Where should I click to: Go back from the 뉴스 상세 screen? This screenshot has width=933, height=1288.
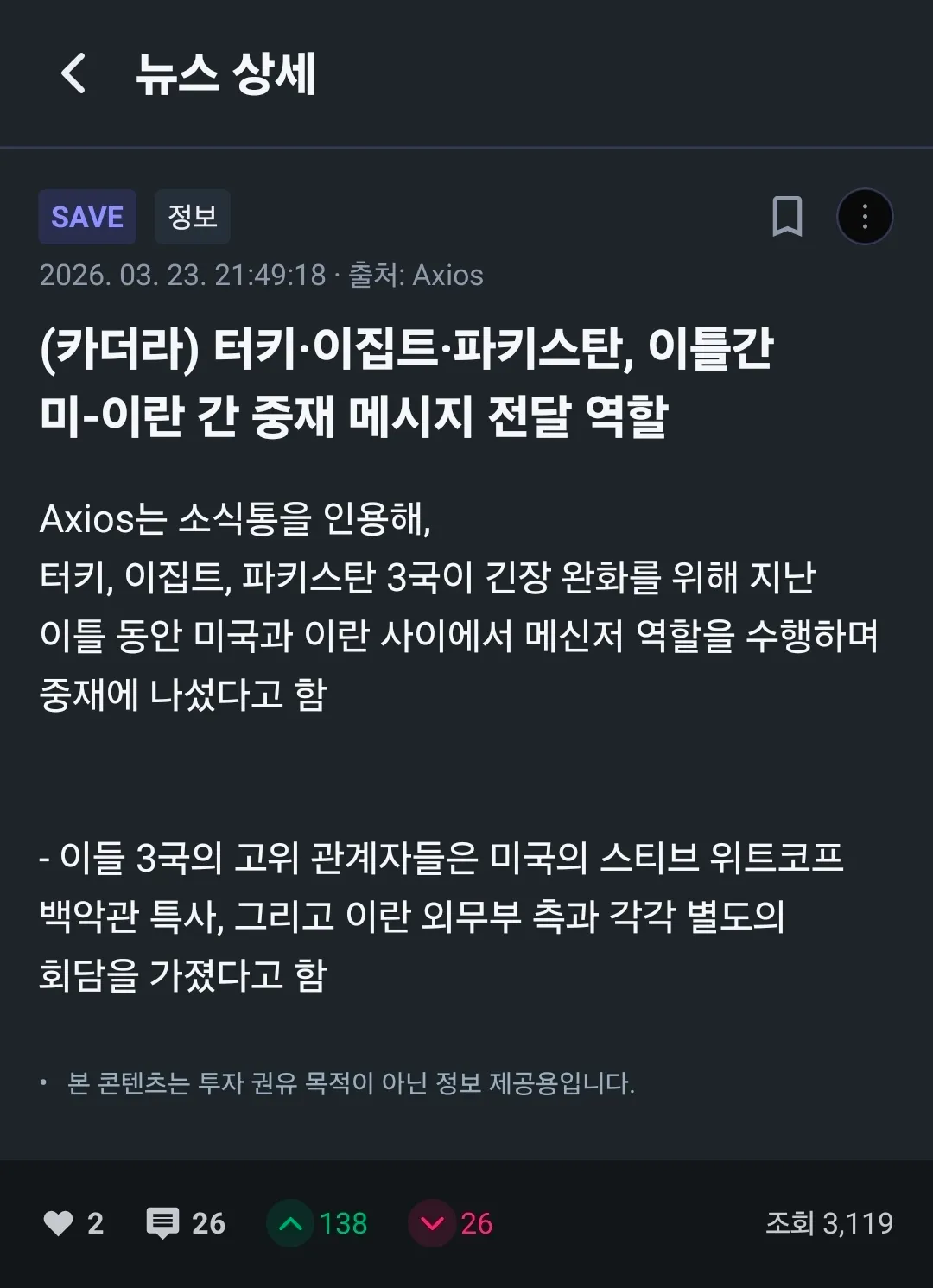(x=74, y=73)
